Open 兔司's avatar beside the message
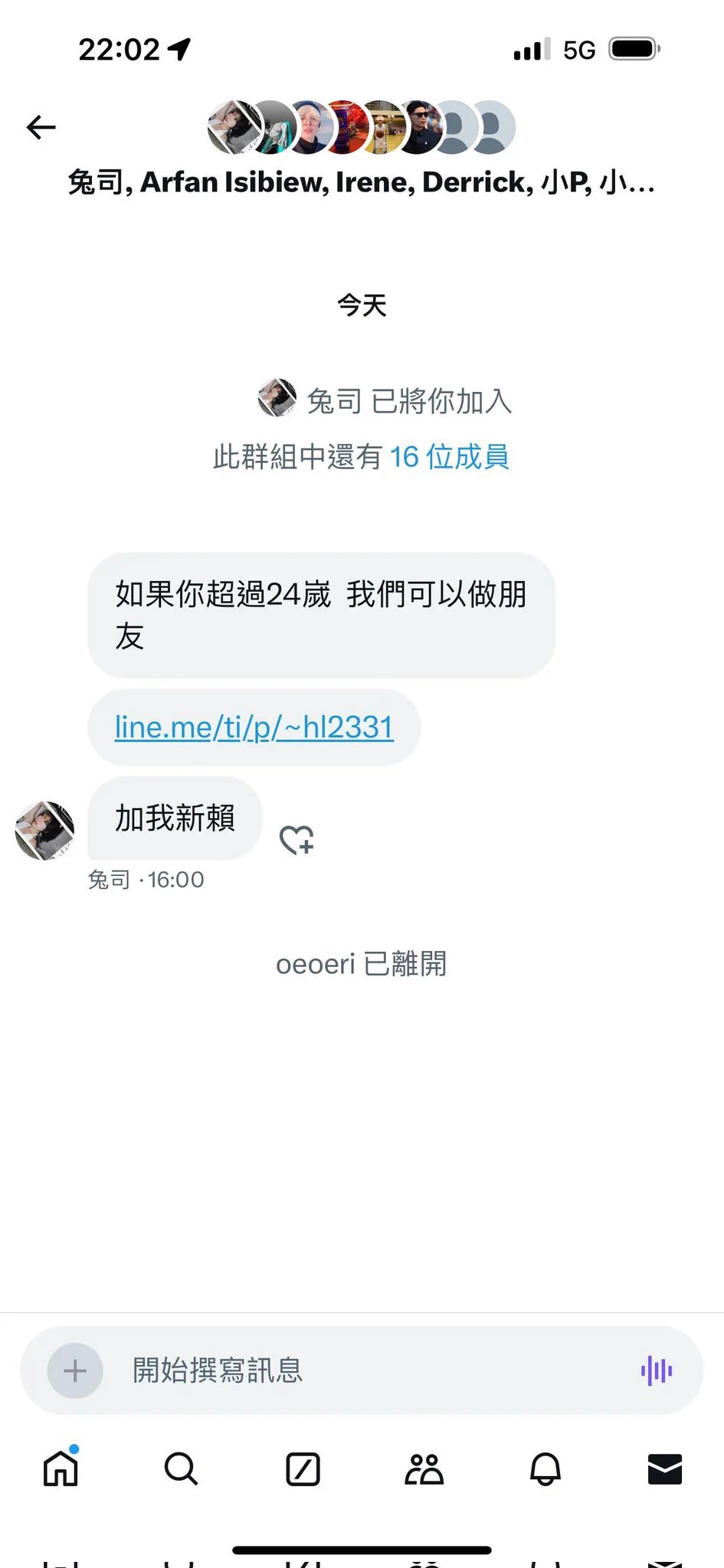Image resolution: width=724 pixels, height=1568 pixels. [x=45, y=831]
